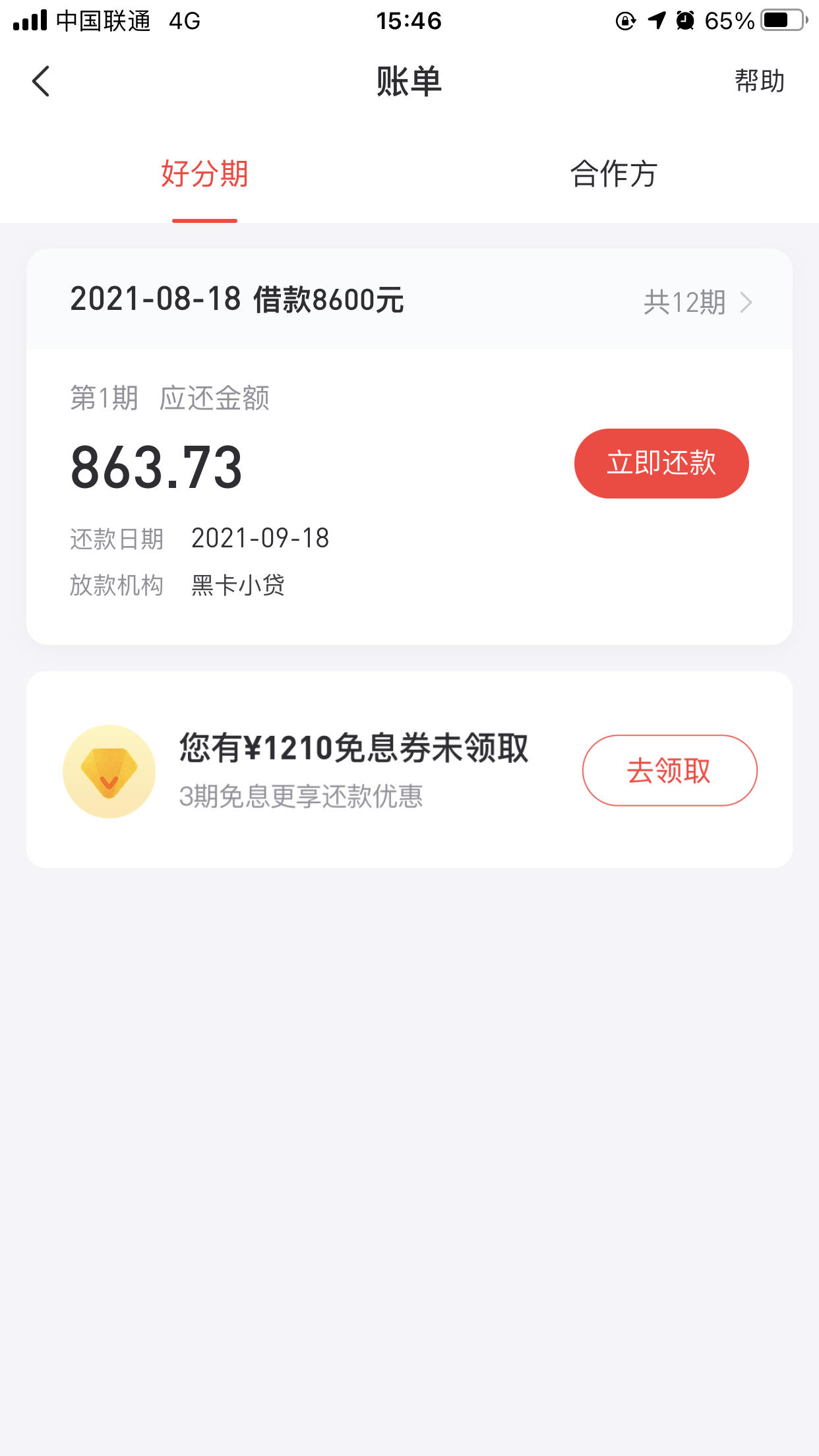This screenshot has width=819, height=1456.
Task: Claim the coupon via 去领取
Action: click(x=669, y=770)
